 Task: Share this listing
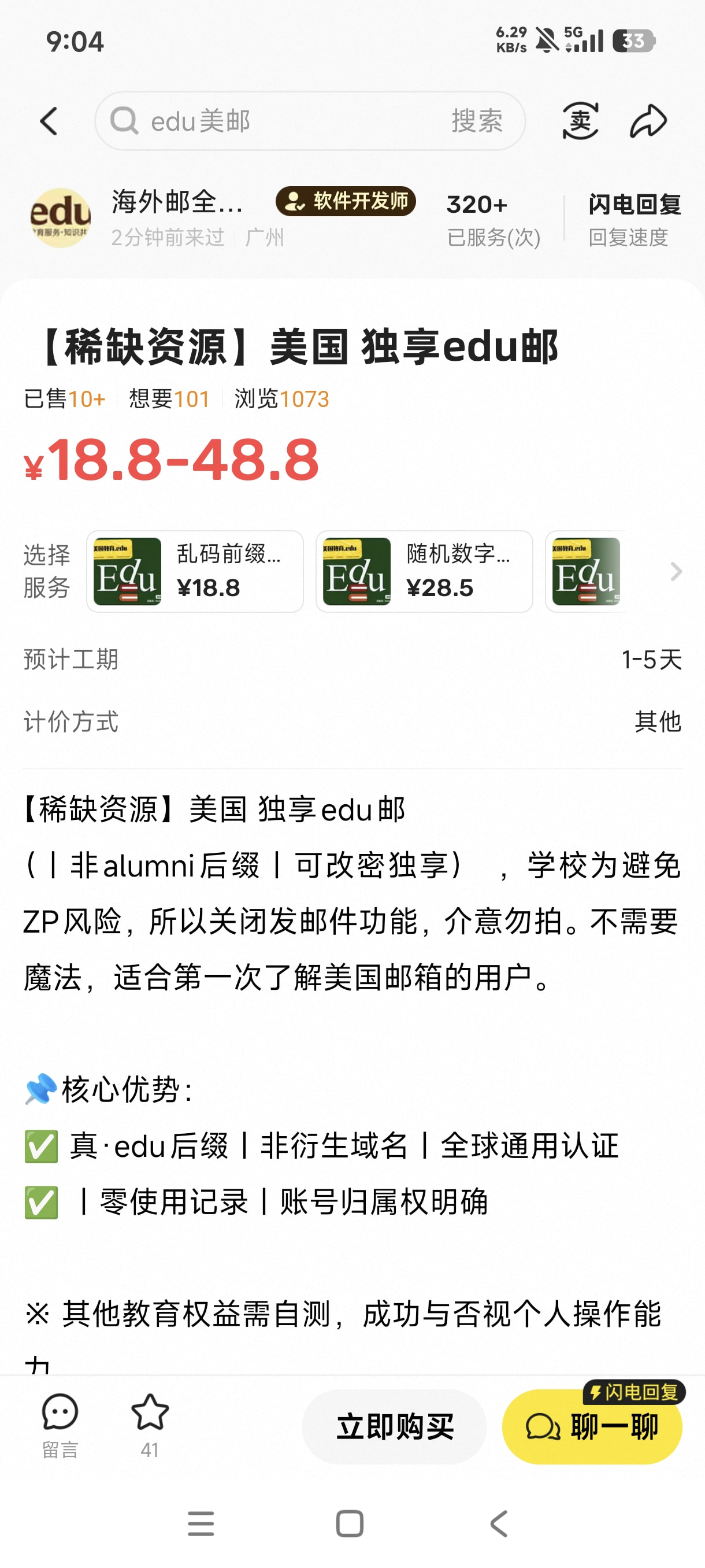coord(648,121)
